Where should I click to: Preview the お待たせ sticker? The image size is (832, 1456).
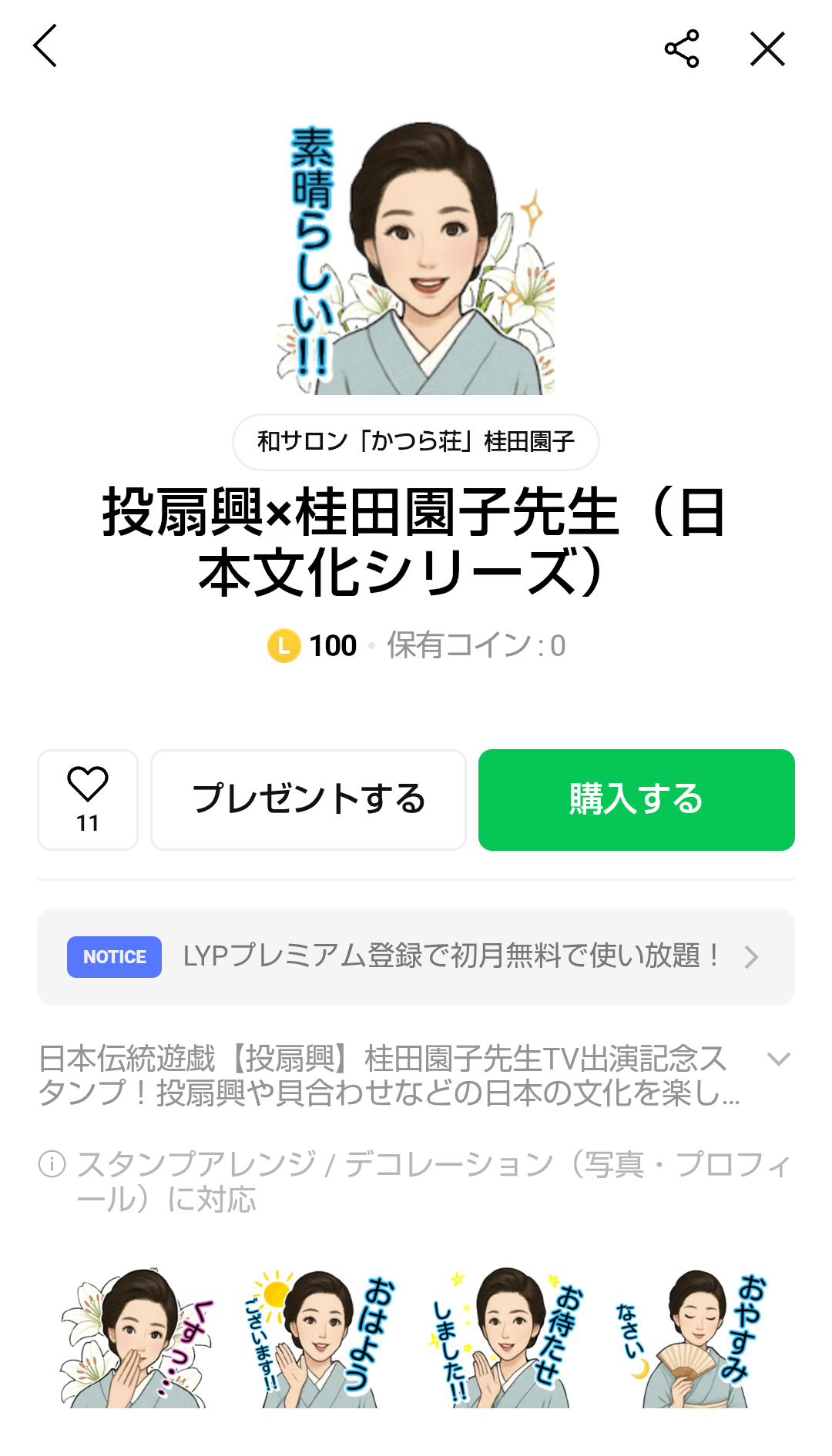508,1338
